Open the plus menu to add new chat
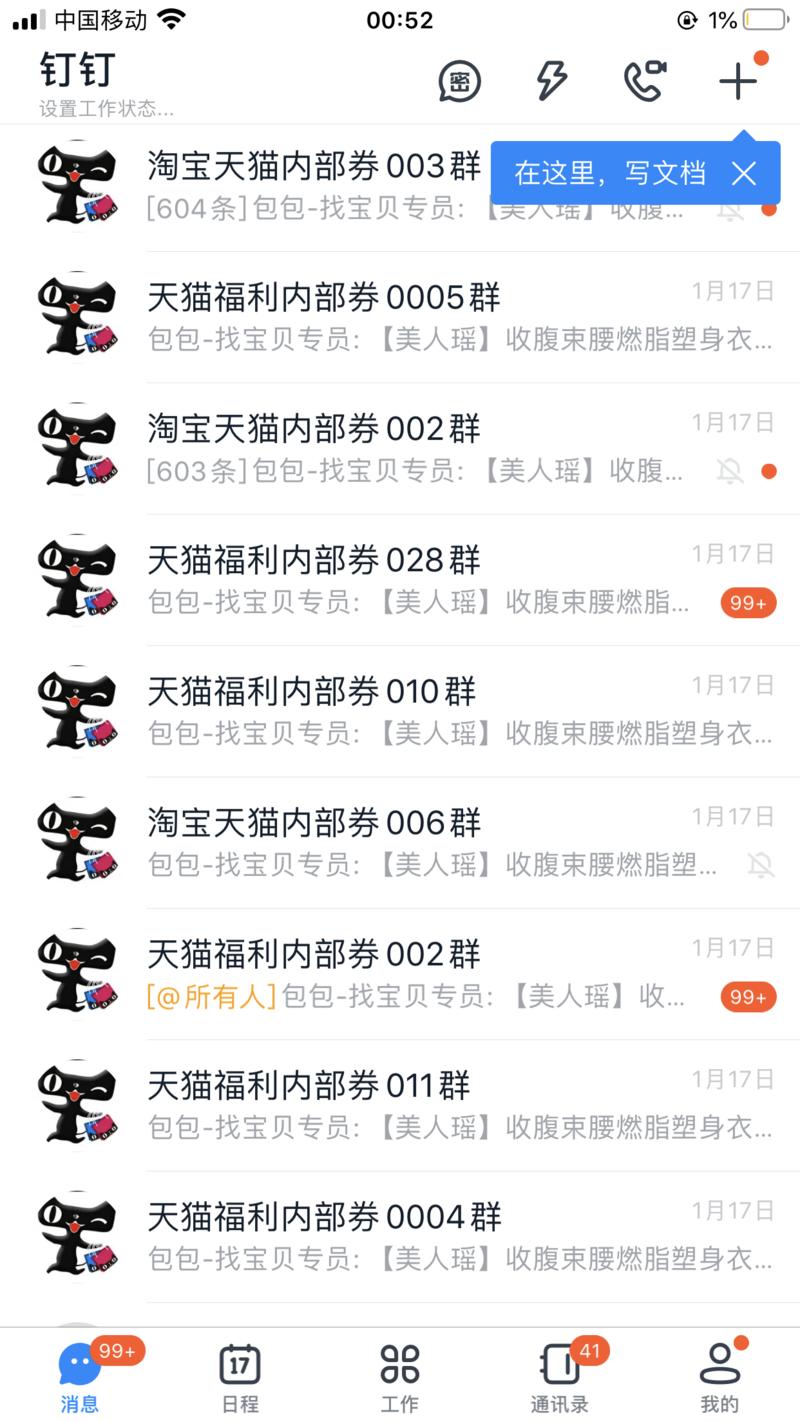Screen dimensions: 800x1422 (736, 82)
